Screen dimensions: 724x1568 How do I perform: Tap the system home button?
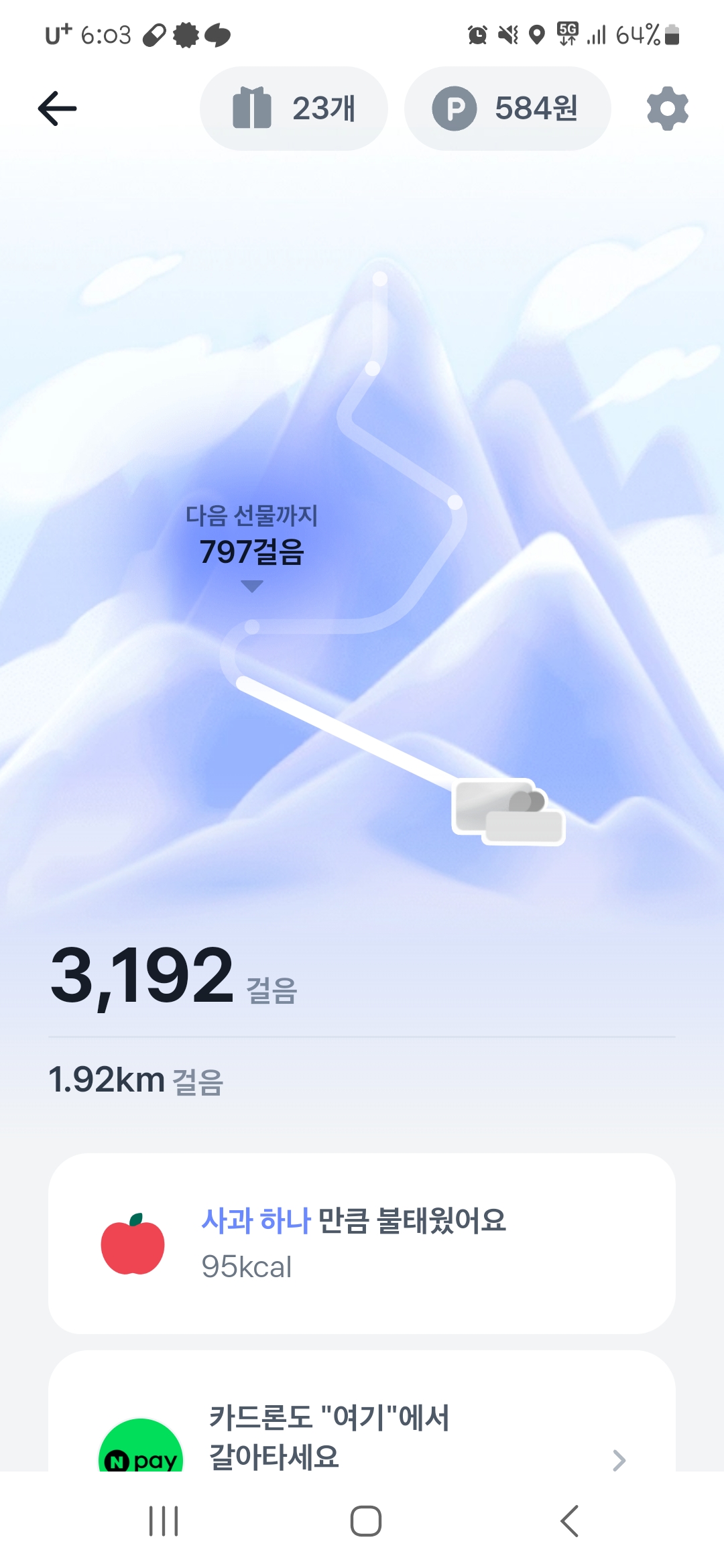point(365,1521)
